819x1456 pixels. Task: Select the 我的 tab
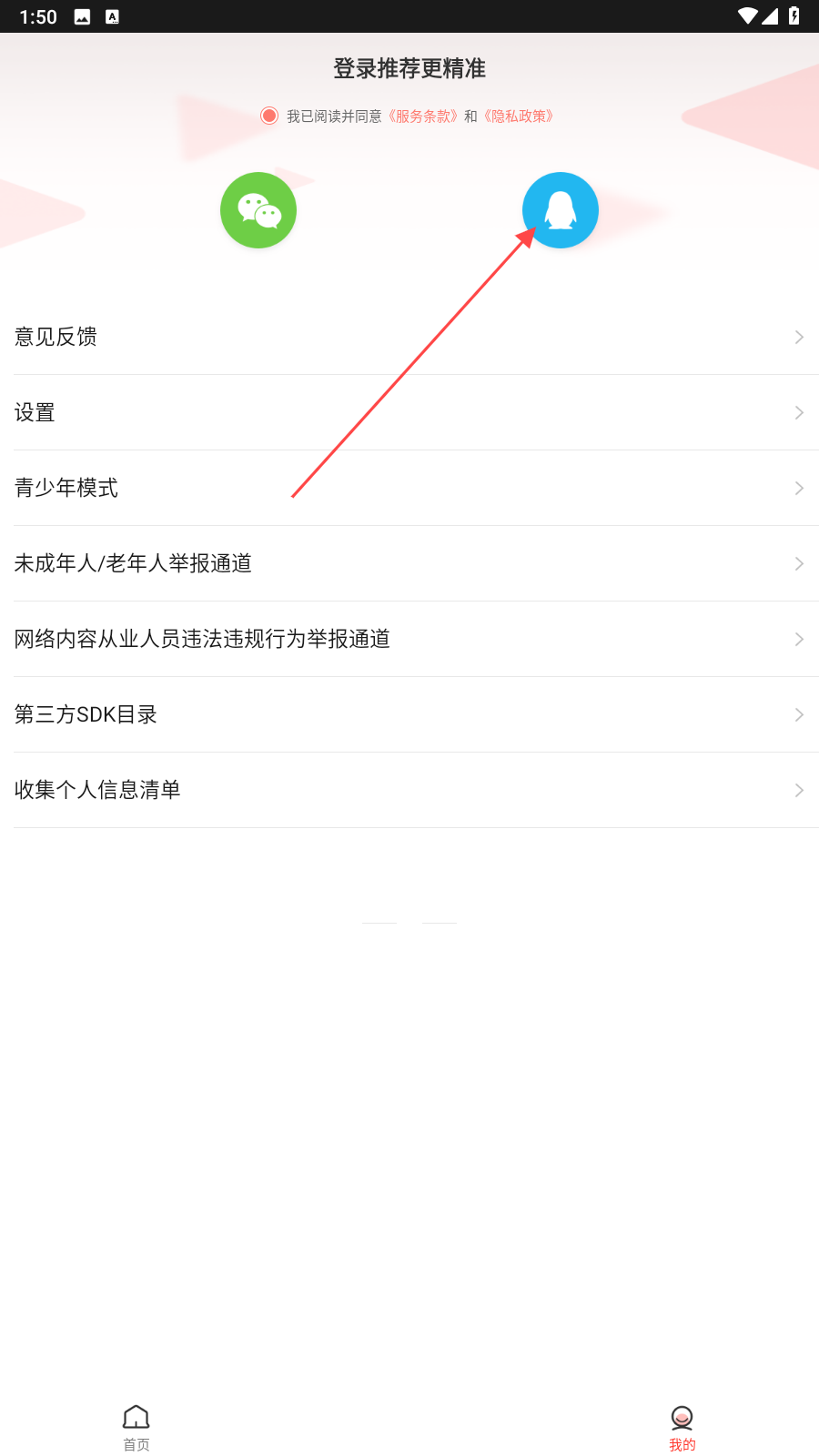[682, 1428]
